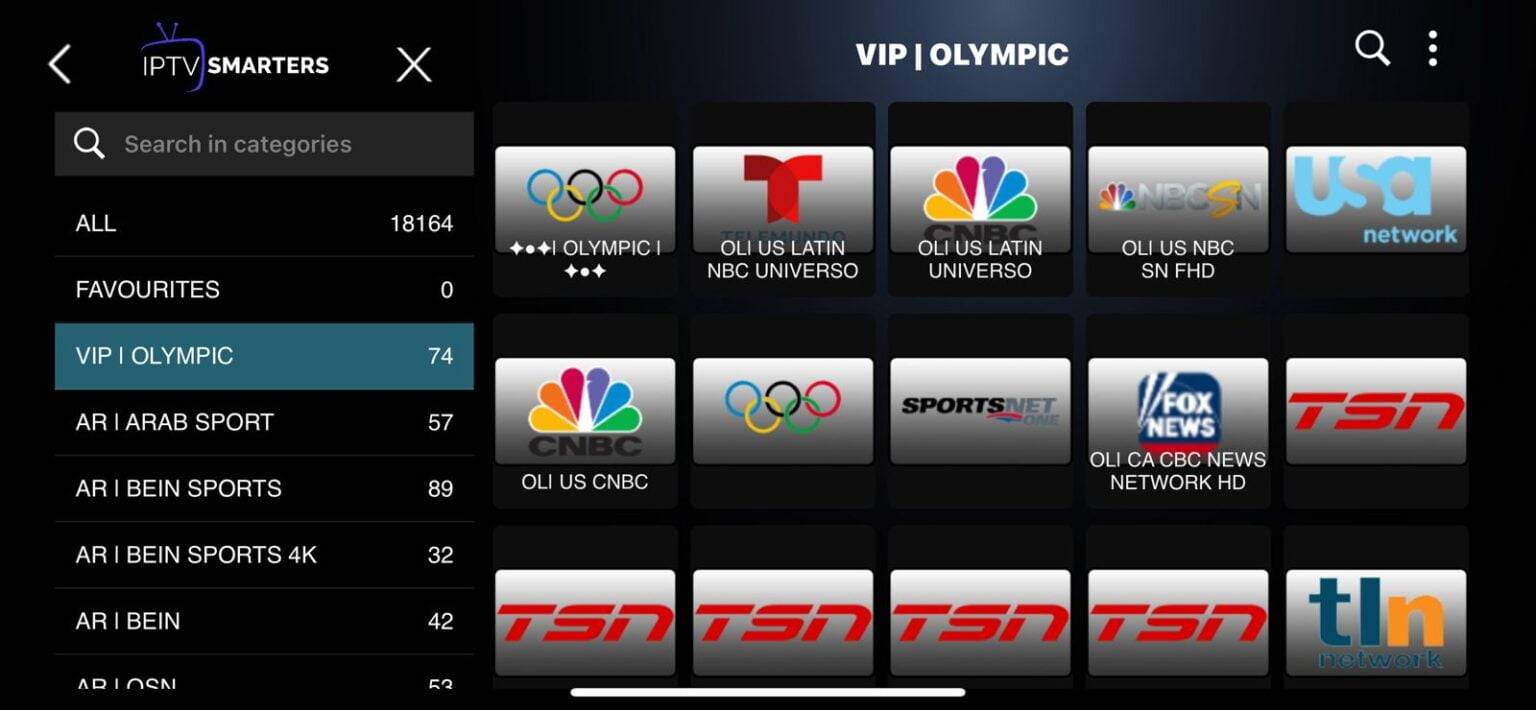Close the categories panel
The width and height of the screenshot is (1536, 710).
point(413,66)
